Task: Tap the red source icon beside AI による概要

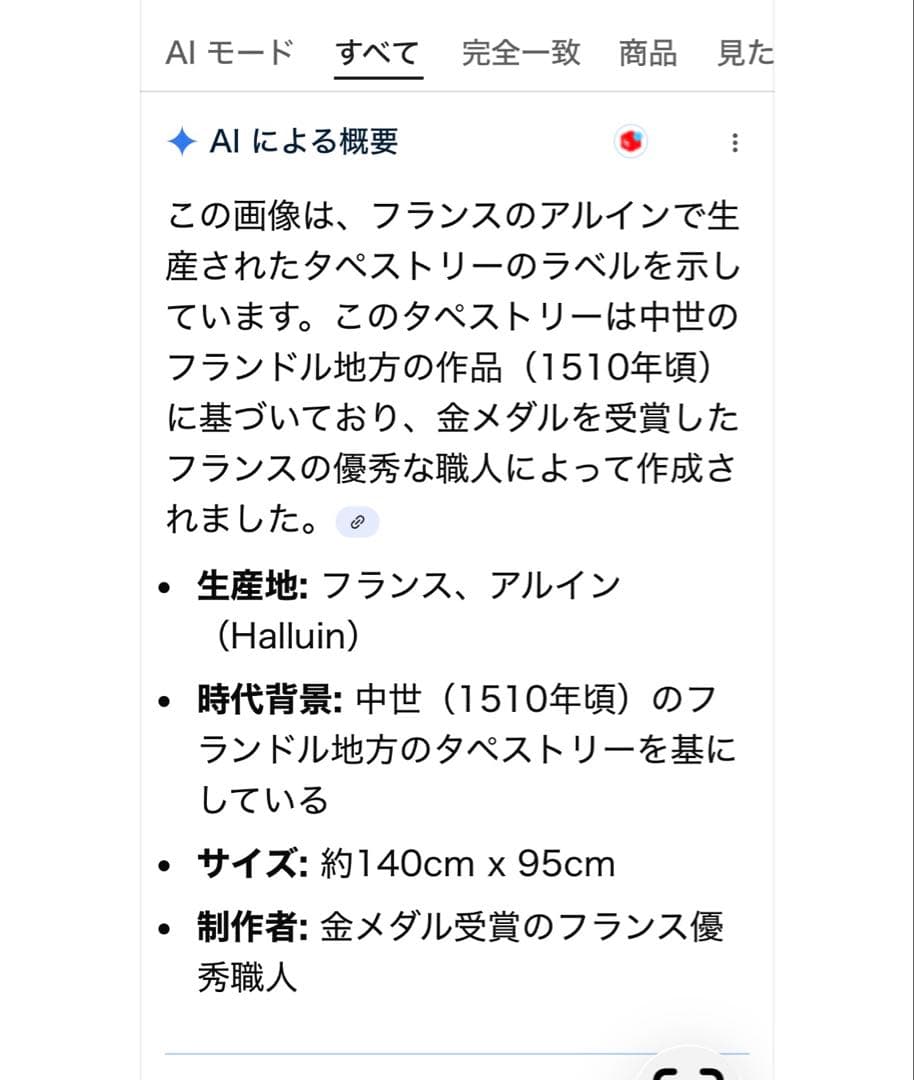Action: [x=630, y=142]
